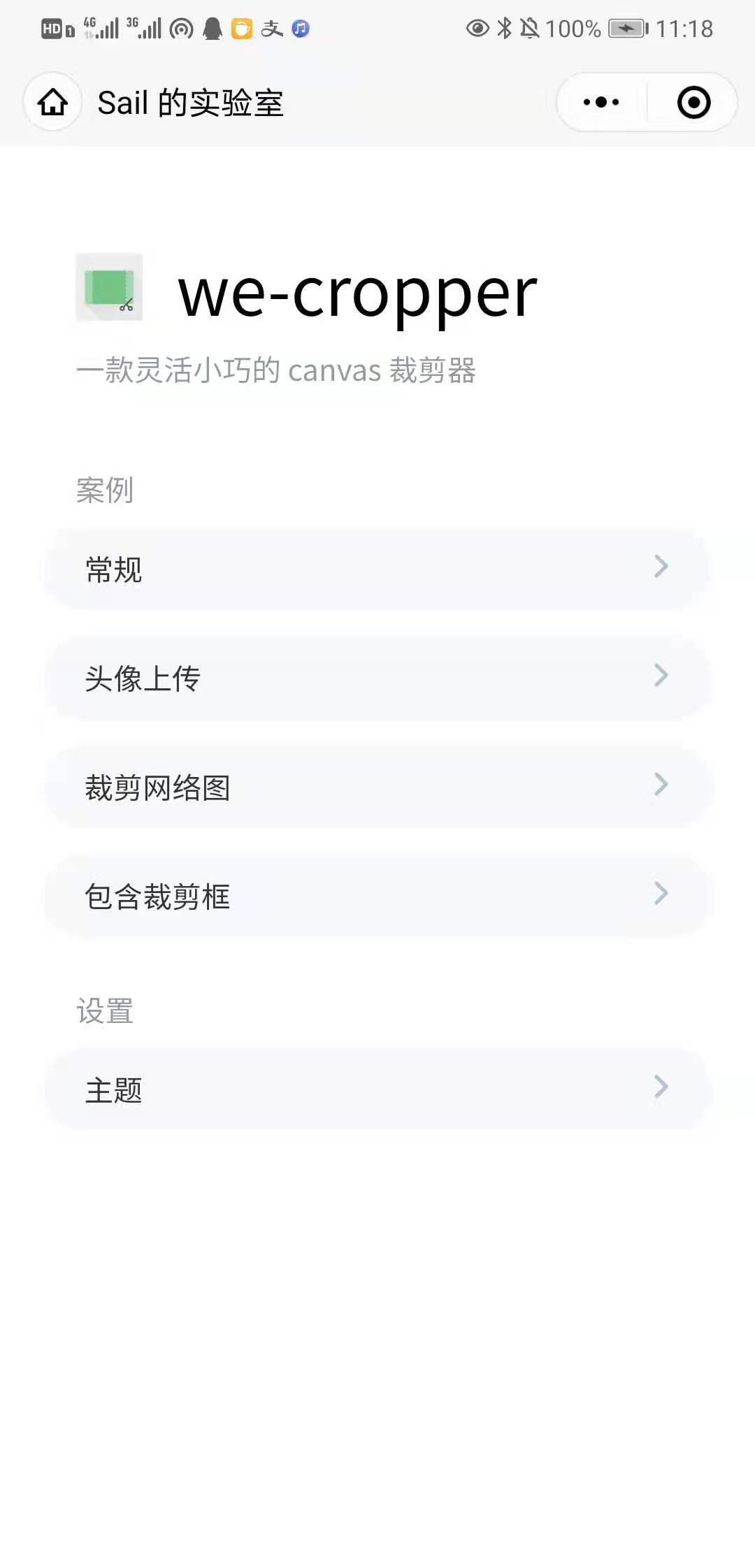Open the three-dot more menu
Screen dimensions: 755x1568
(601, 103)
